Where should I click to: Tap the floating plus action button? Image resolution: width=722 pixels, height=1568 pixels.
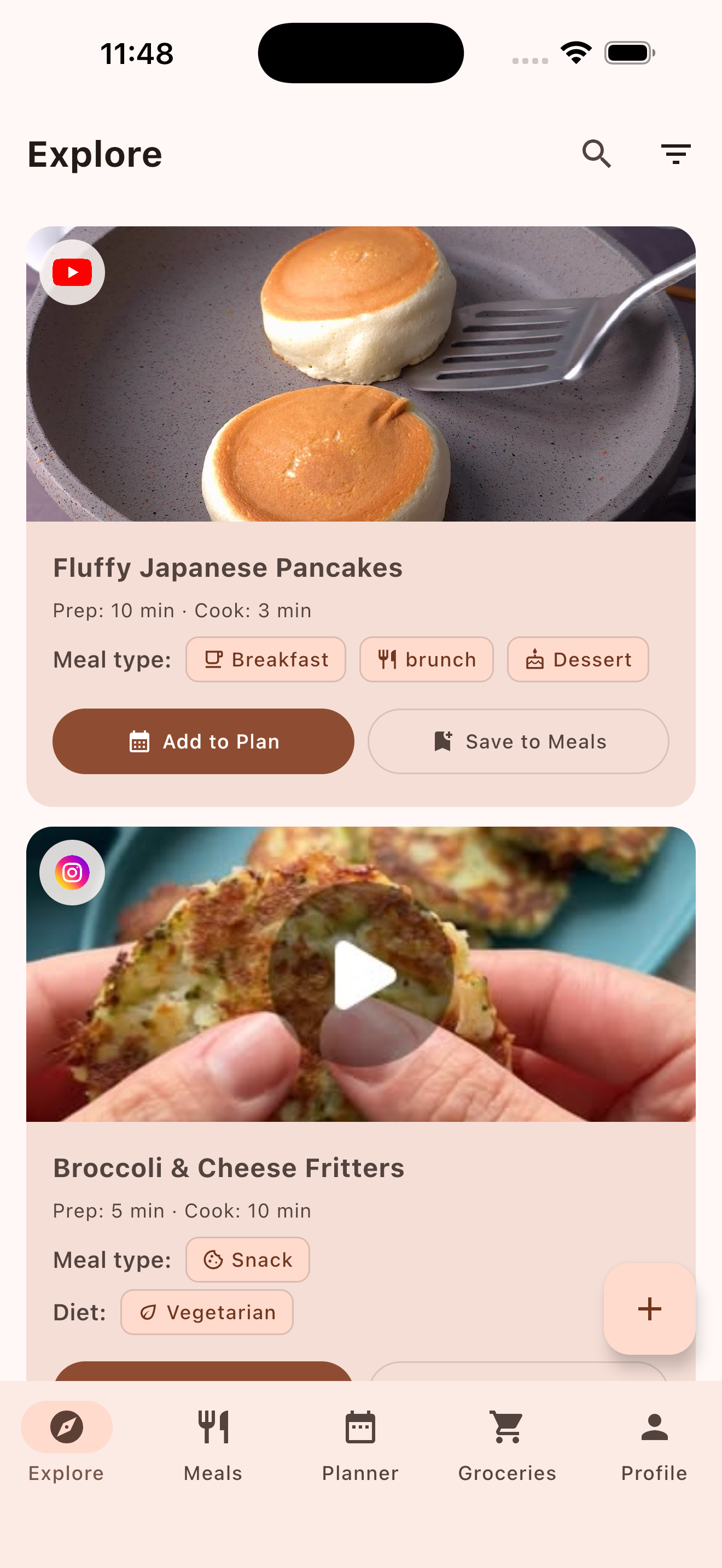click(649, 1309)
